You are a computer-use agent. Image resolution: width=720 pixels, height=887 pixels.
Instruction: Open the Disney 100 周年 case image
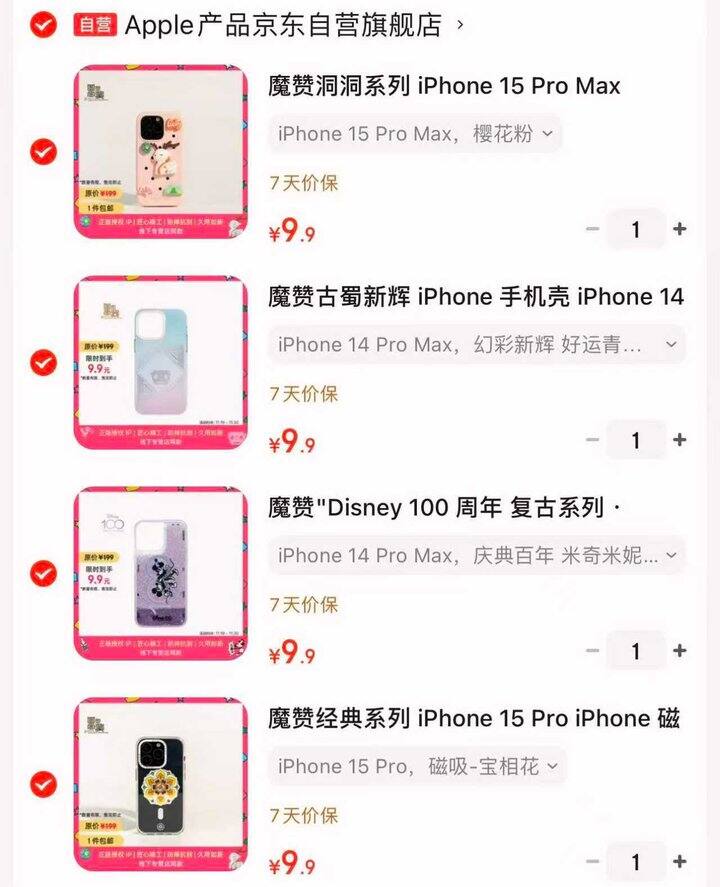click(161, 573)
